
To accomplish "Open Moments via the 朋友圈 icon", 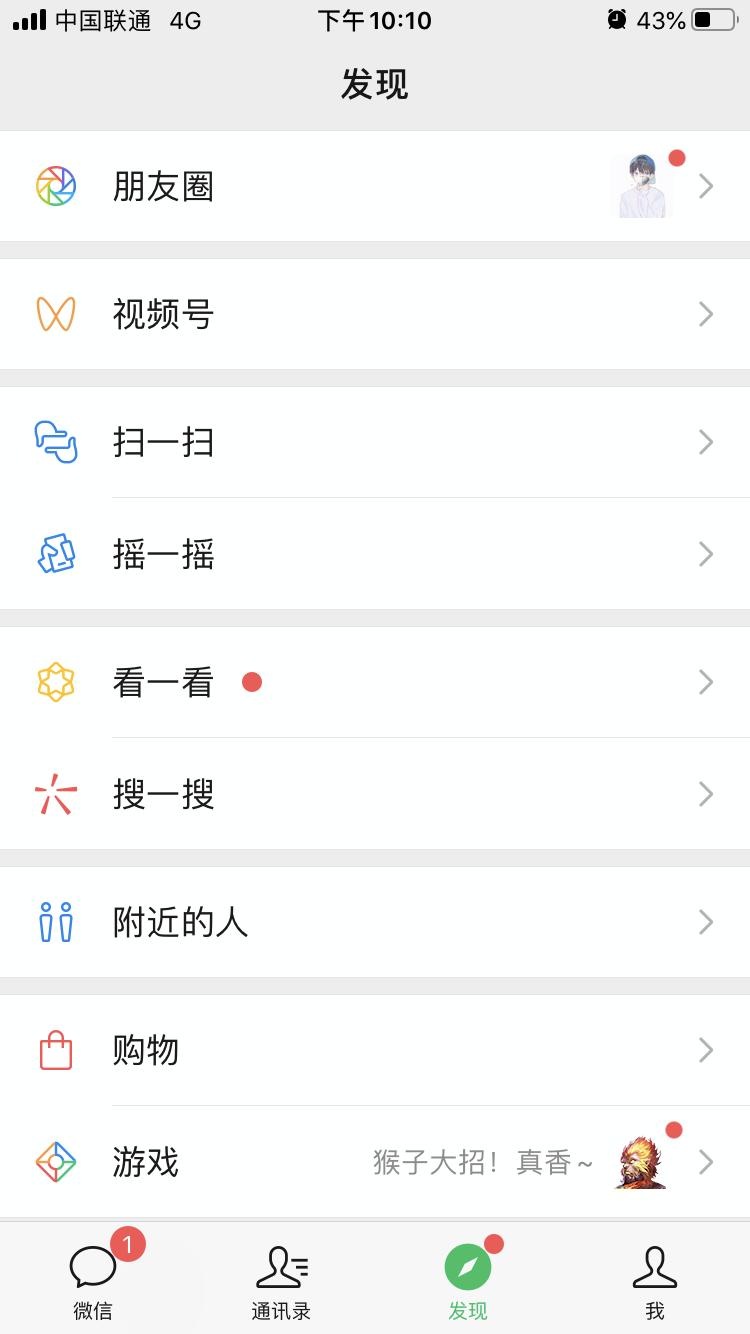I will [55, 186].
